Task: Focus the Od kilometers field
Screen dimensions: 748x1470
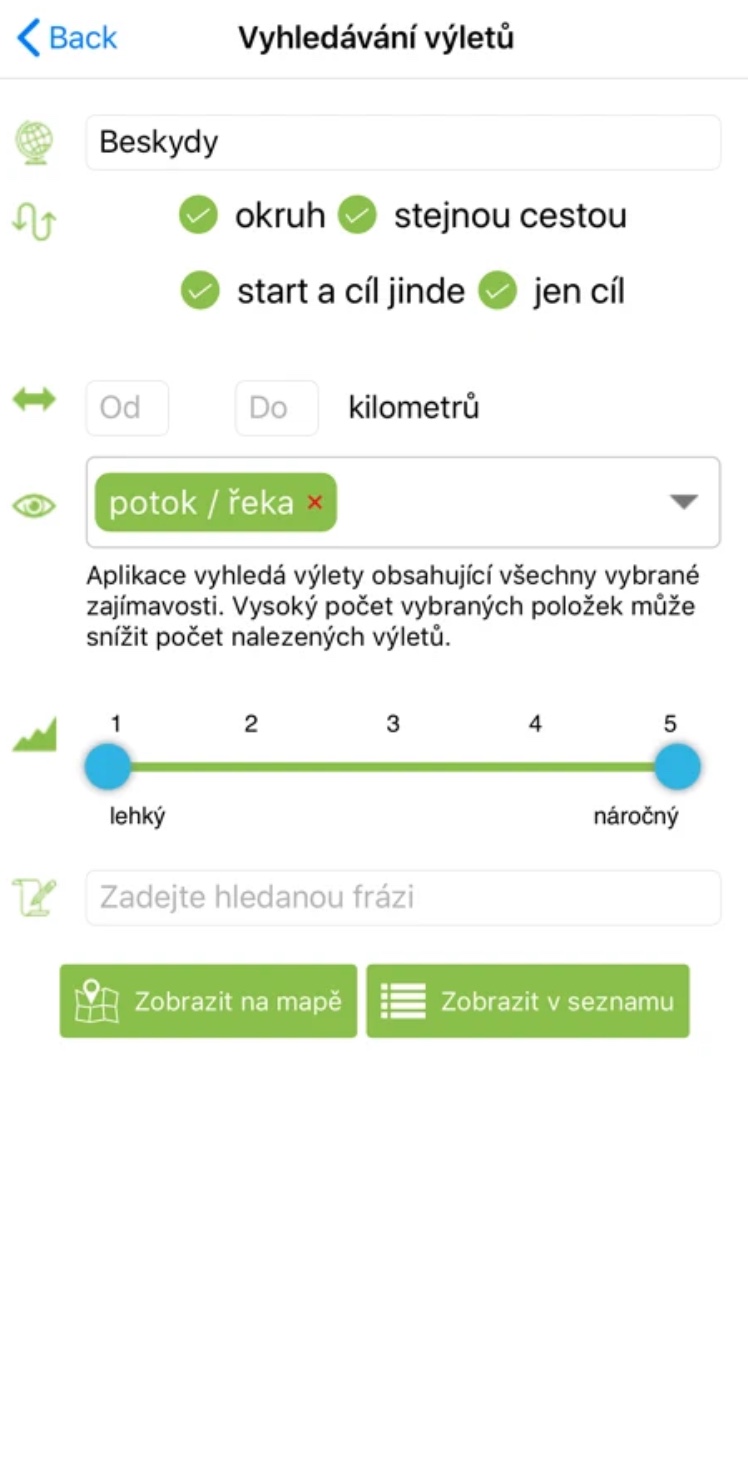Action: 127,408
